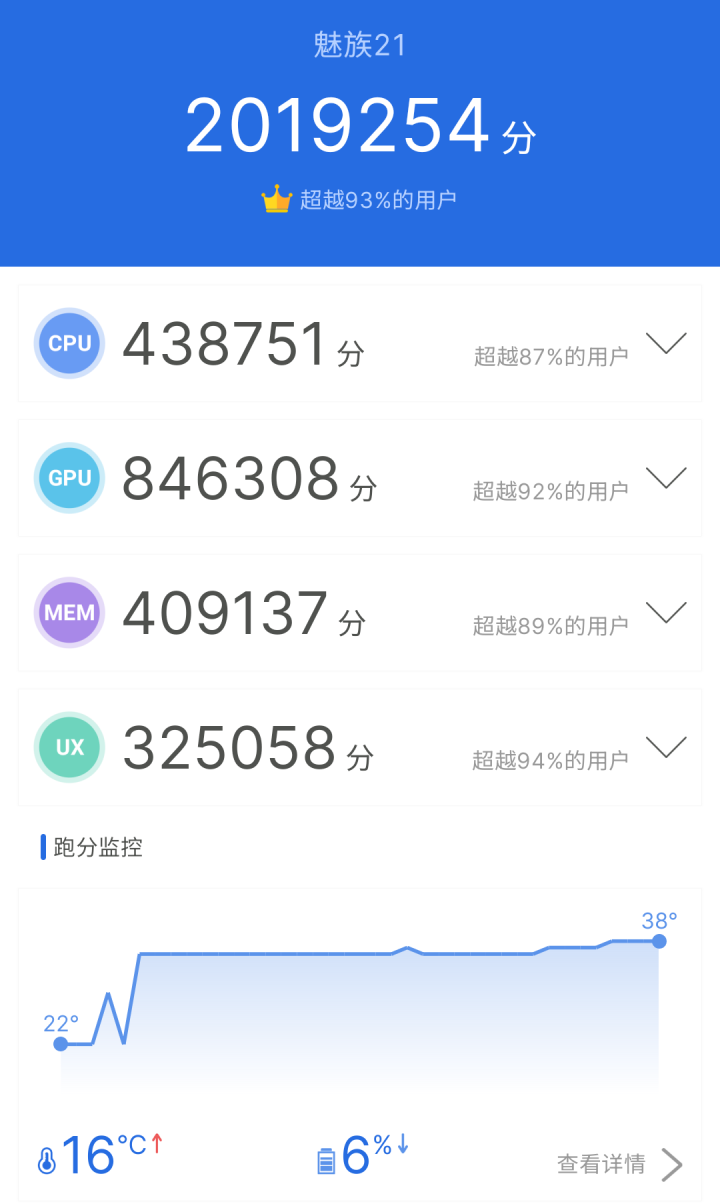This screenshot has width=720, height=1204.
Task: Select the 38° endpoint on the temperature chart
Action: pos(659,940)
